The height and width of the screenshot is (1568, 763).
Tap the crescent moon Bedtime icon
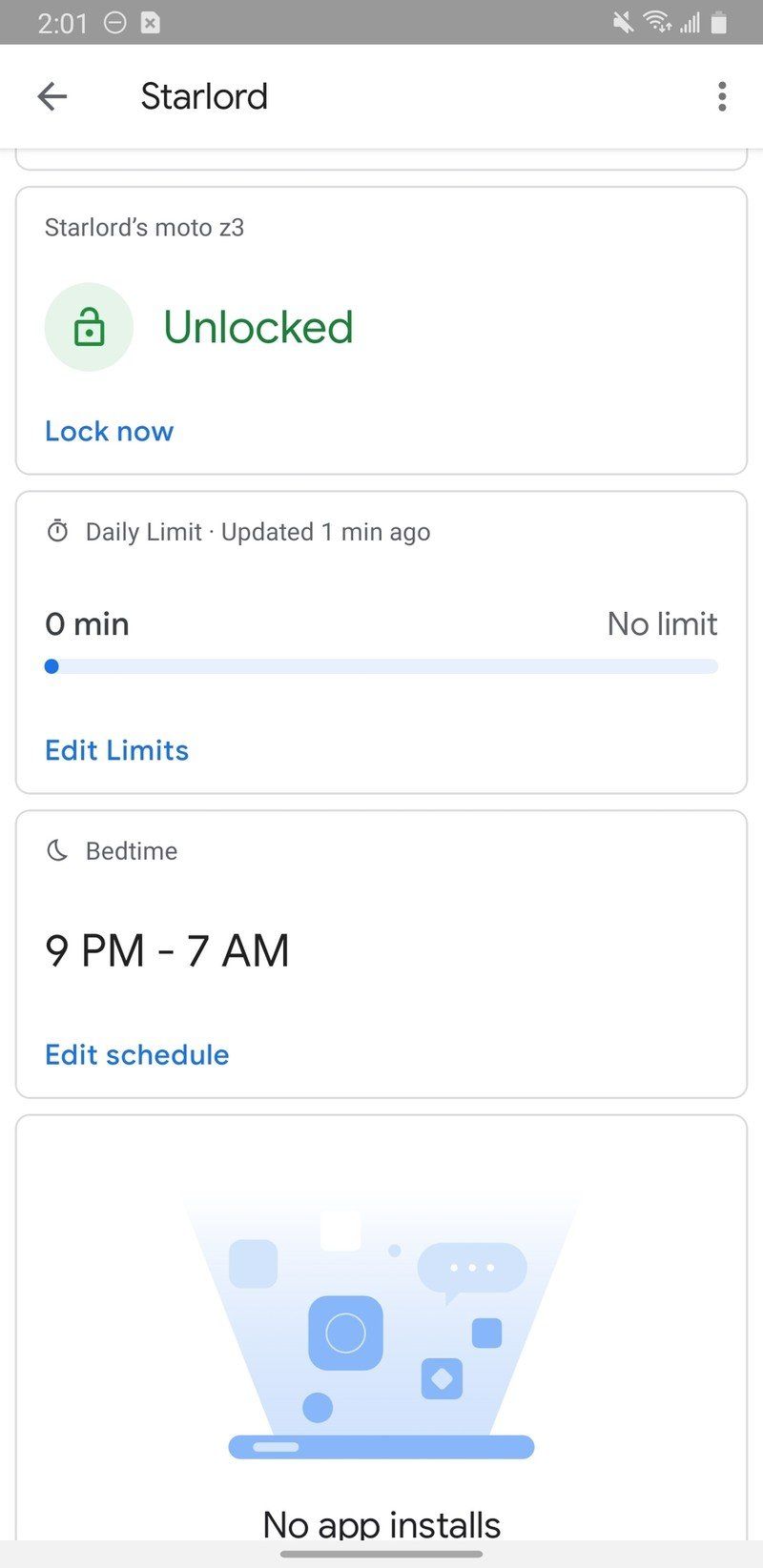pyautogui.click(x=55, y=850)
